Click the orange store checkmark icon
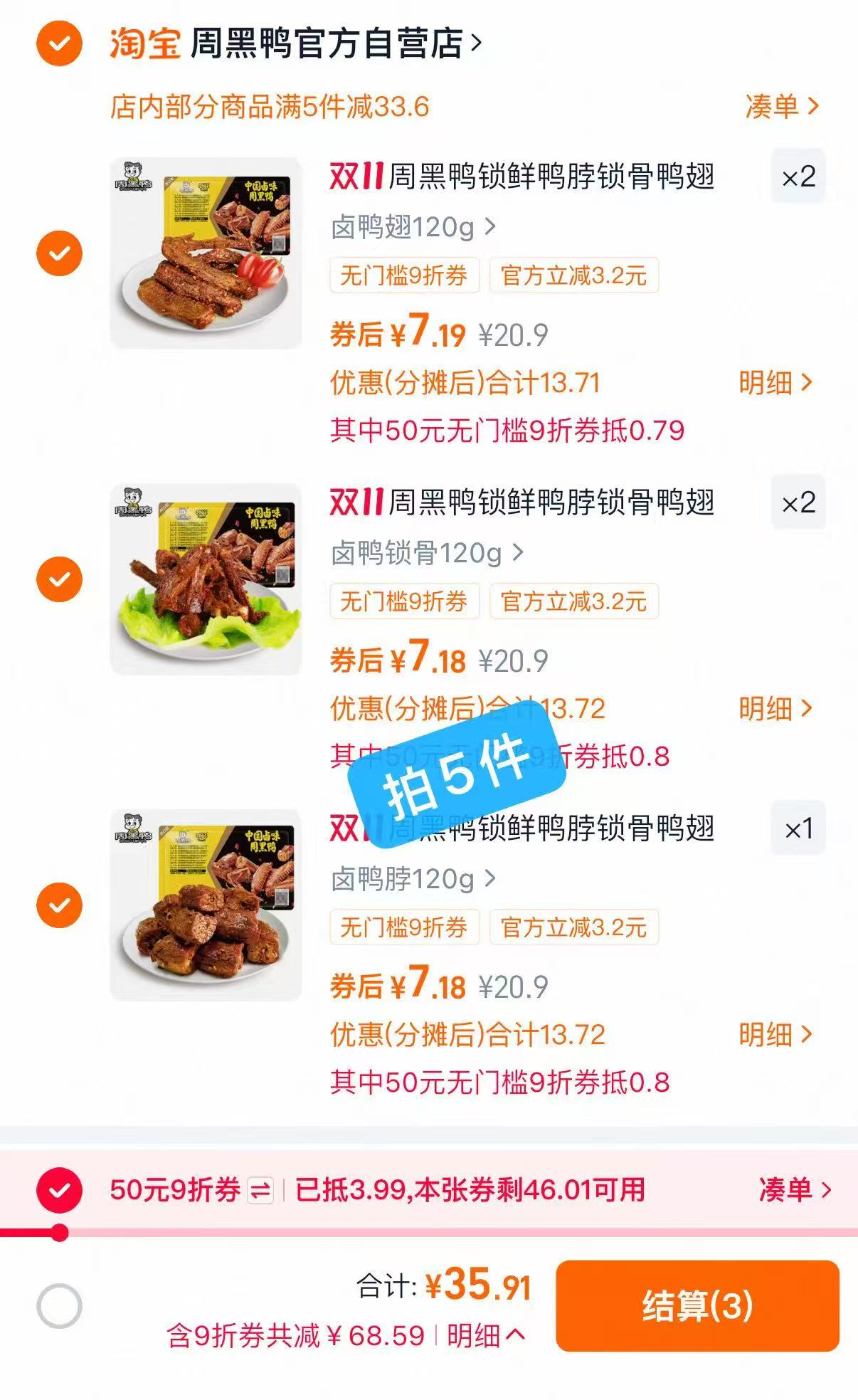This screenshot has height=1400, width=858. tap(60, 43)
